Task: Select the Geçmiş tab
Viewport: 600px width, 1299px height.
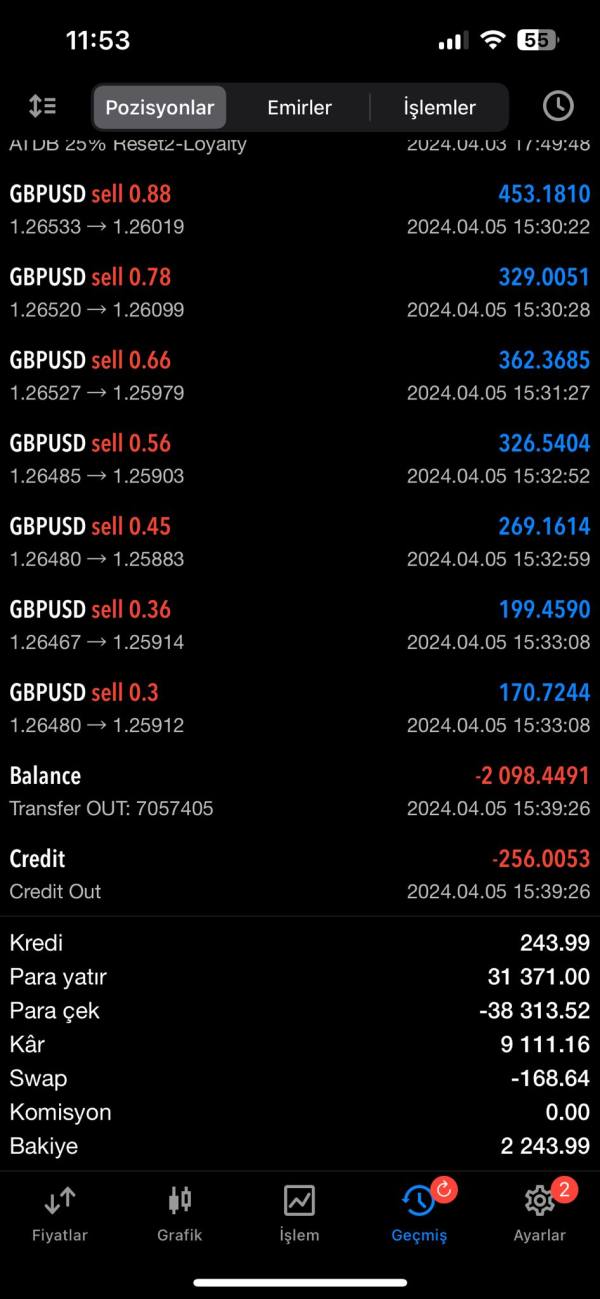Action: tap(419, 1213)
